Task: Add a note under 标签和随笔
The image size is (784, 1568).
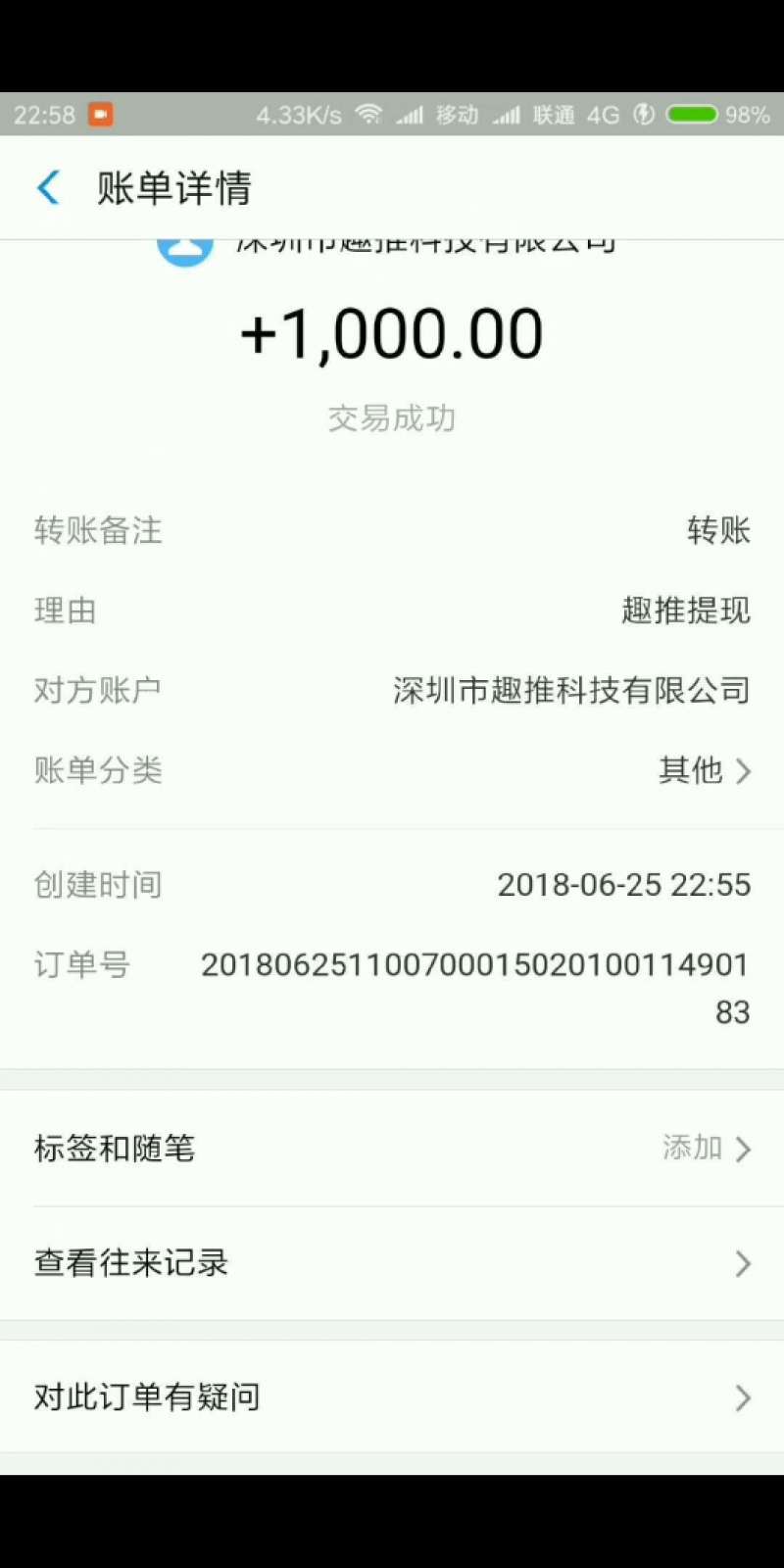Action: tap(704, 1148)
